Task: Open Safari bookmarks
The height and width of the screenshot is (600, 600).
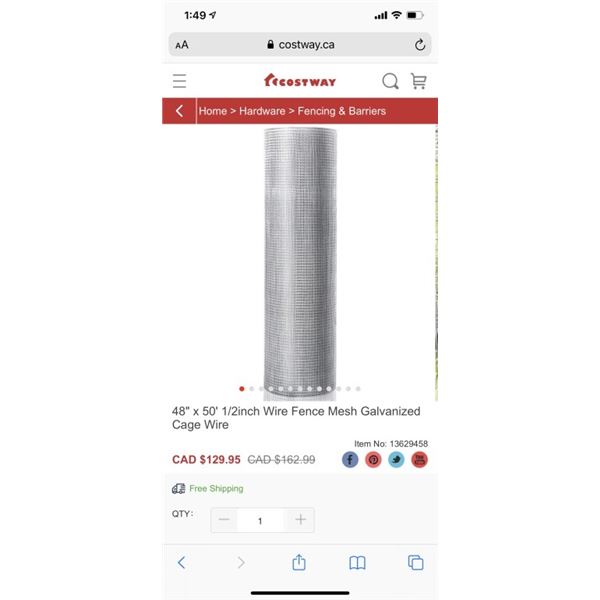Action: coord(357,563)
